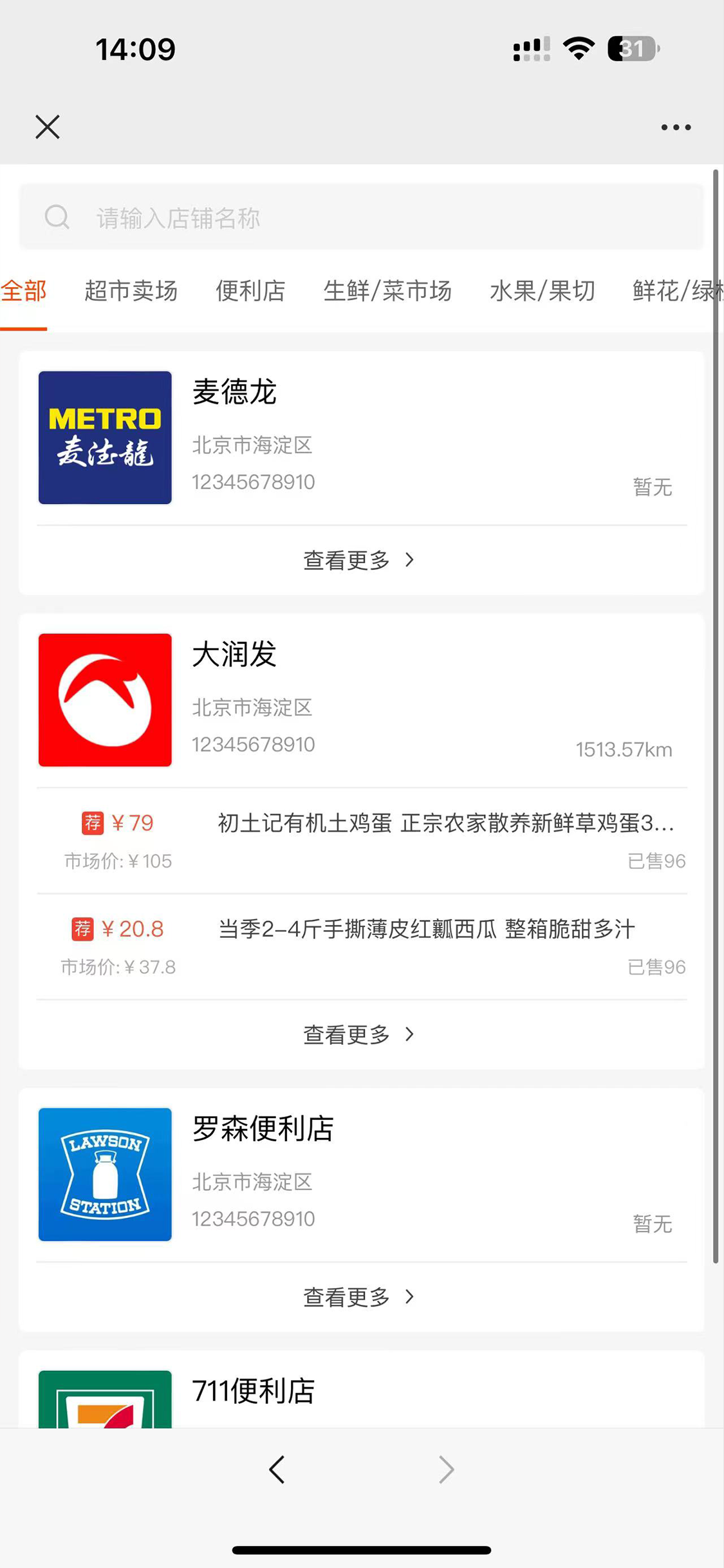Open the 罗森便利店 store card
Screen dimensions: 724x1568
click(x=362, y=1175)
